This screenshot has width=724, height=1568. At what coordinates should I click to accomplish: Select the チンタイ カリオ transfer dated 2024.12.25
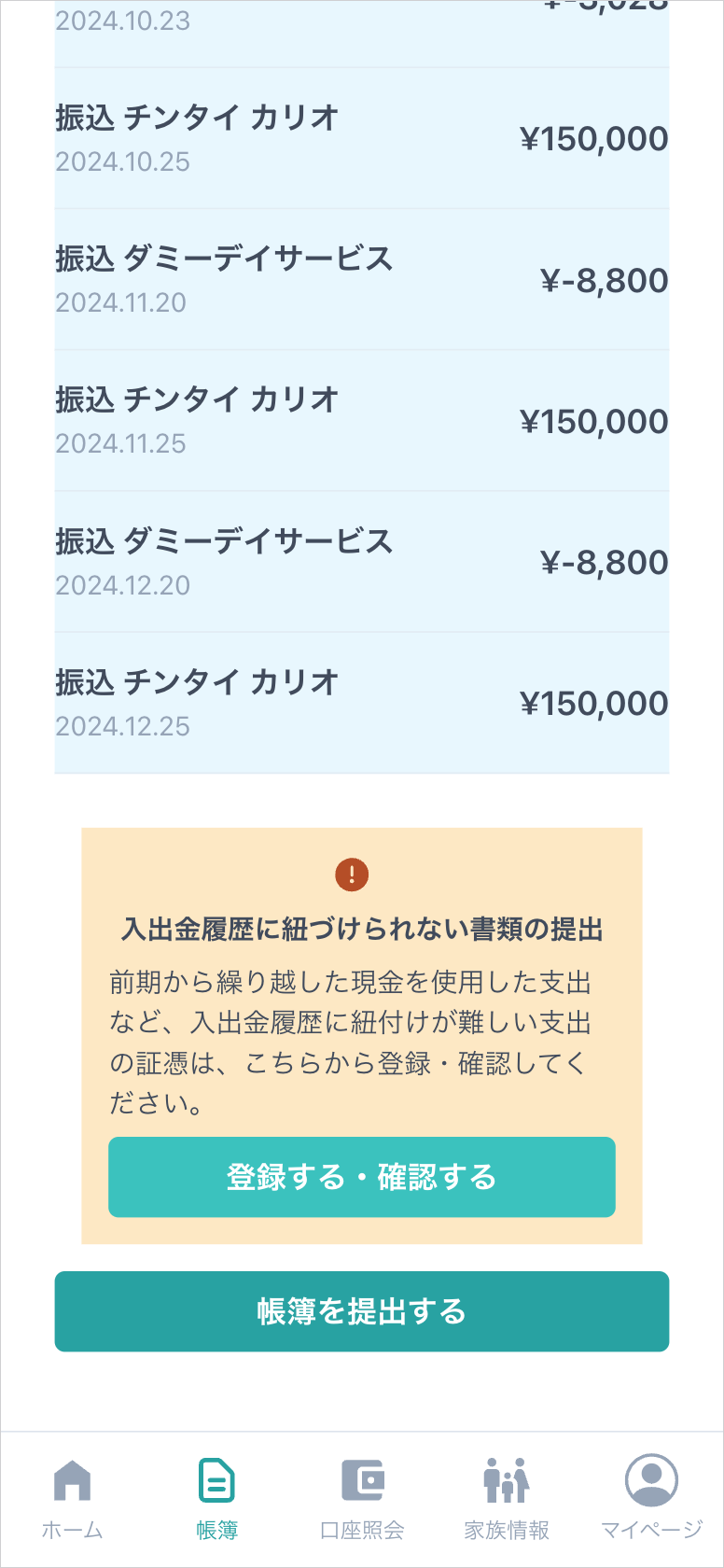coord(362,703)
